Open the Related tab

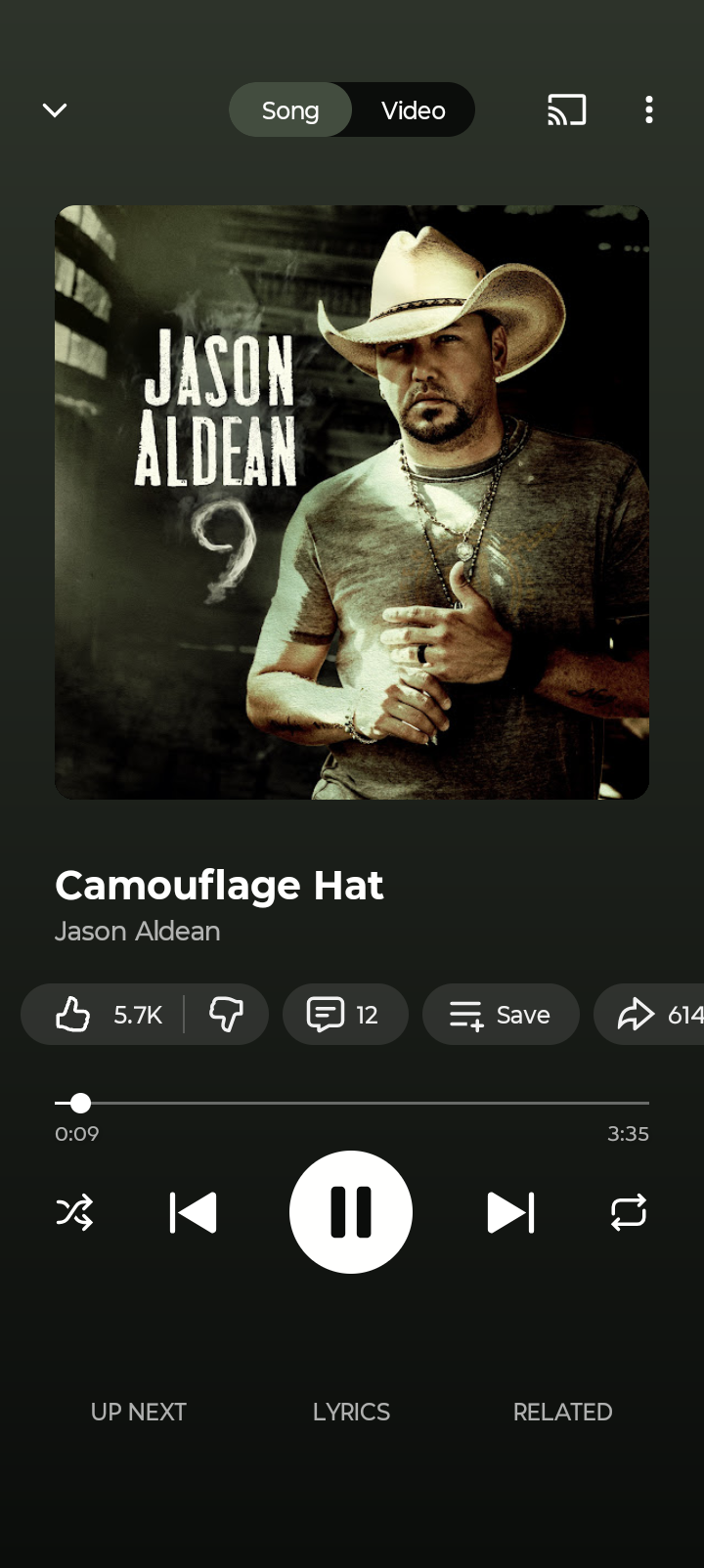[x=562, y=1412]
